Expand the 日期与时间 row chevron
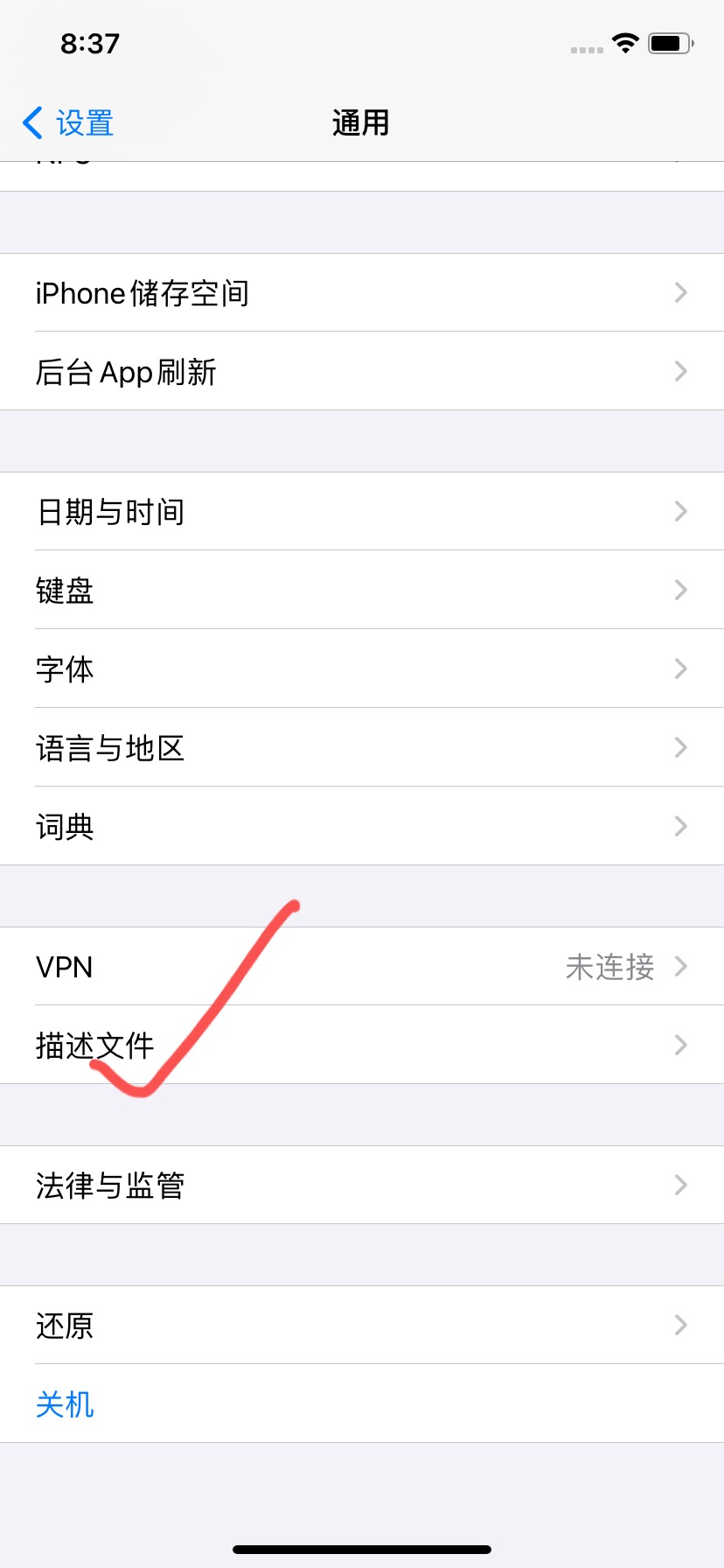 pos(681,511)
